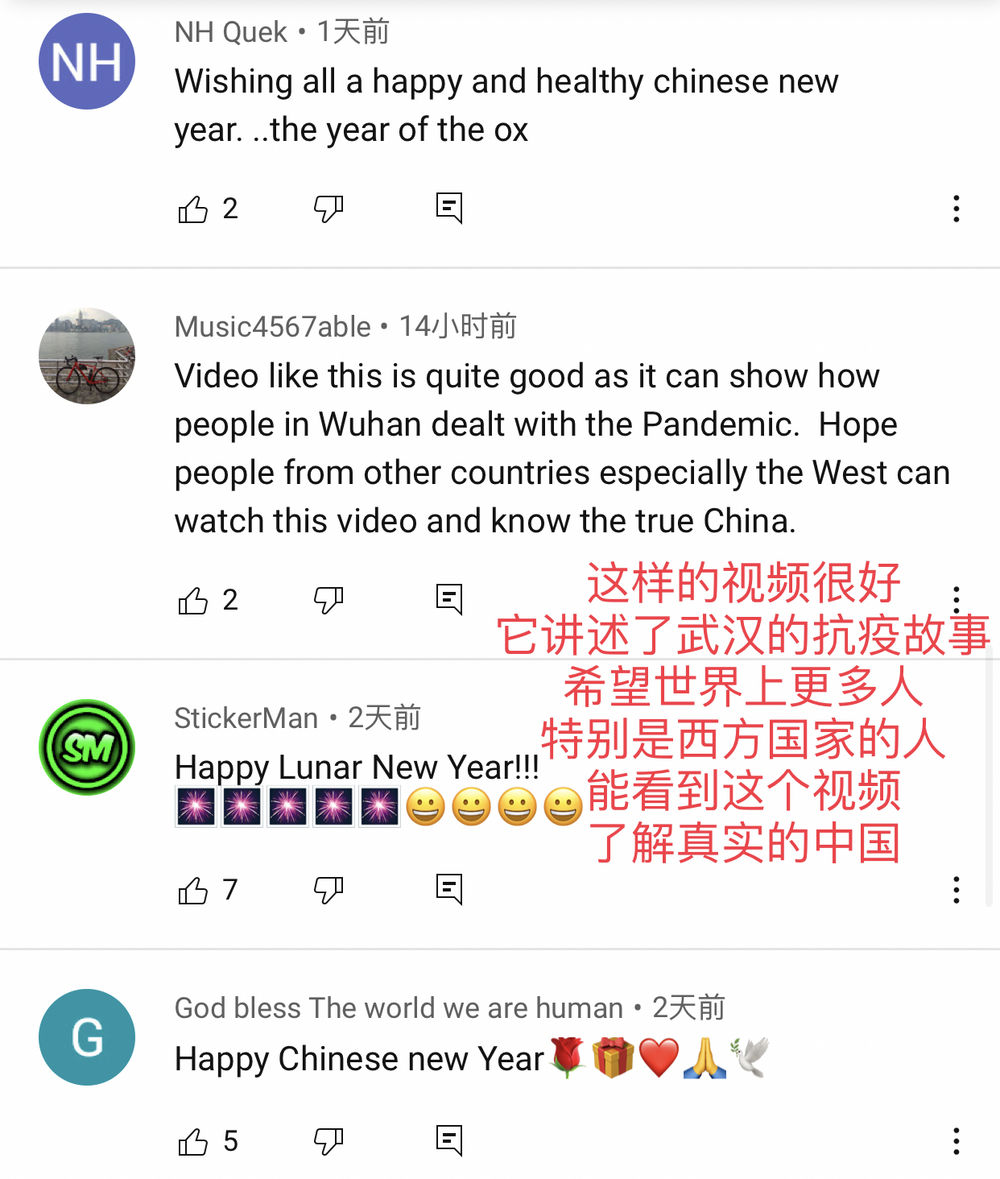1000x1179 pixels.
Task: Open overflow menu on NH Quek's comment
Action: pyautogui.click(x=956, y=209)
